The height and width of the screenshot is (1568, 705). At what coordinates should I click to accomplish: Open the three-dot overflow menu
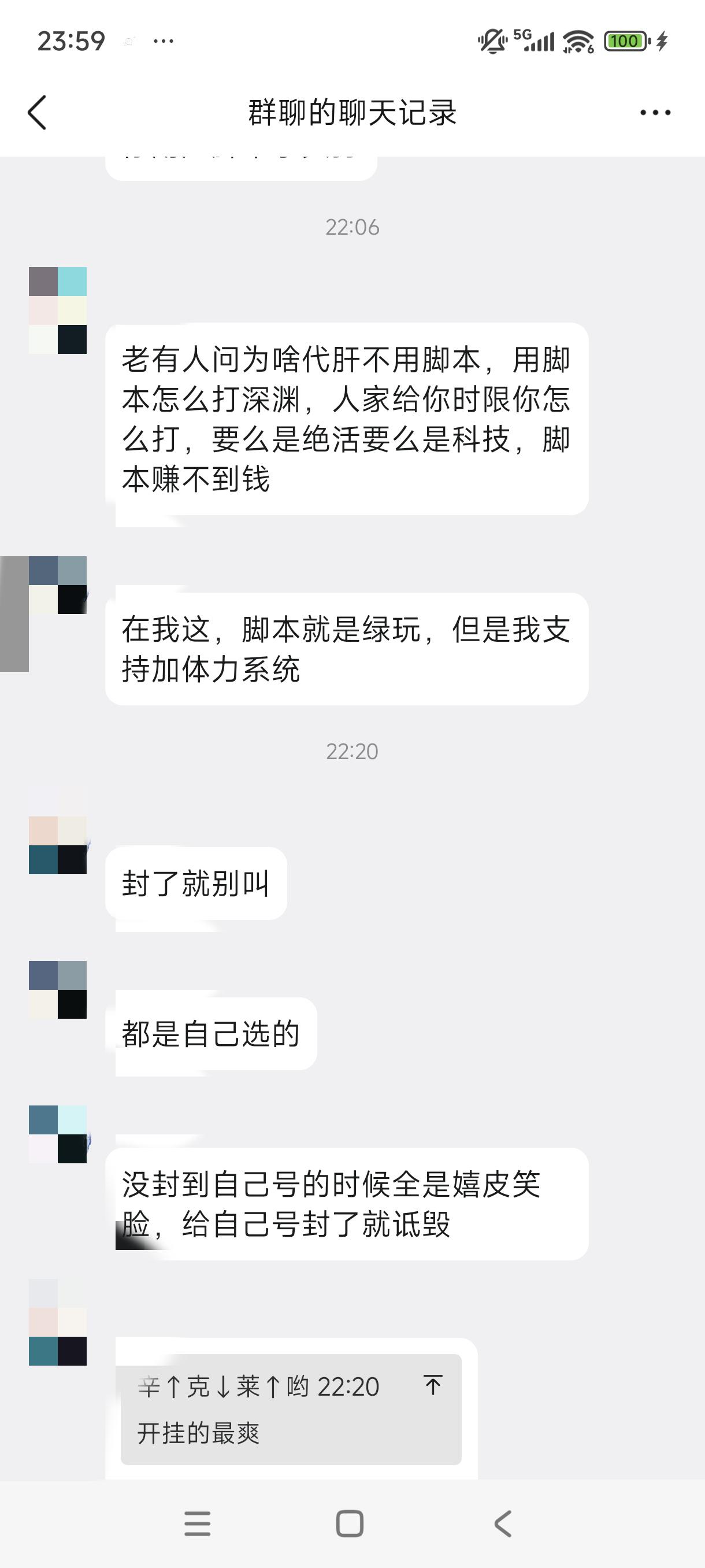655,113
